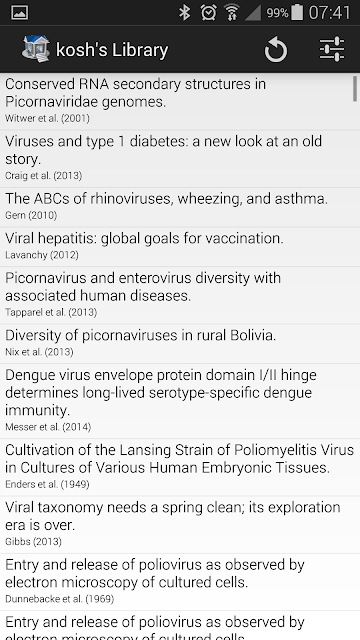Open the Viral taxonomy paper by Gibbs

[x=180, y=525]
